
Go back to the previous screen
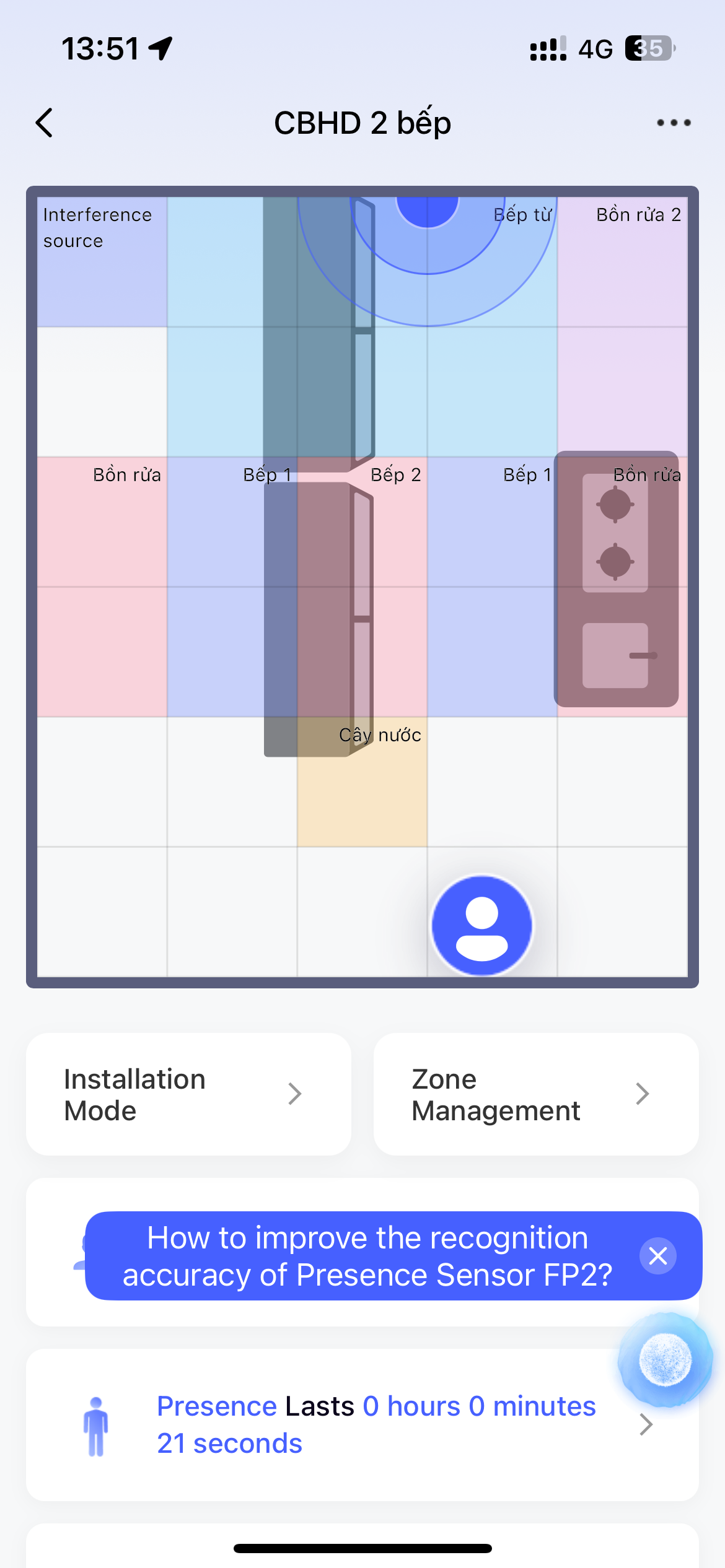pyautogui.click(x=45, y=123)
